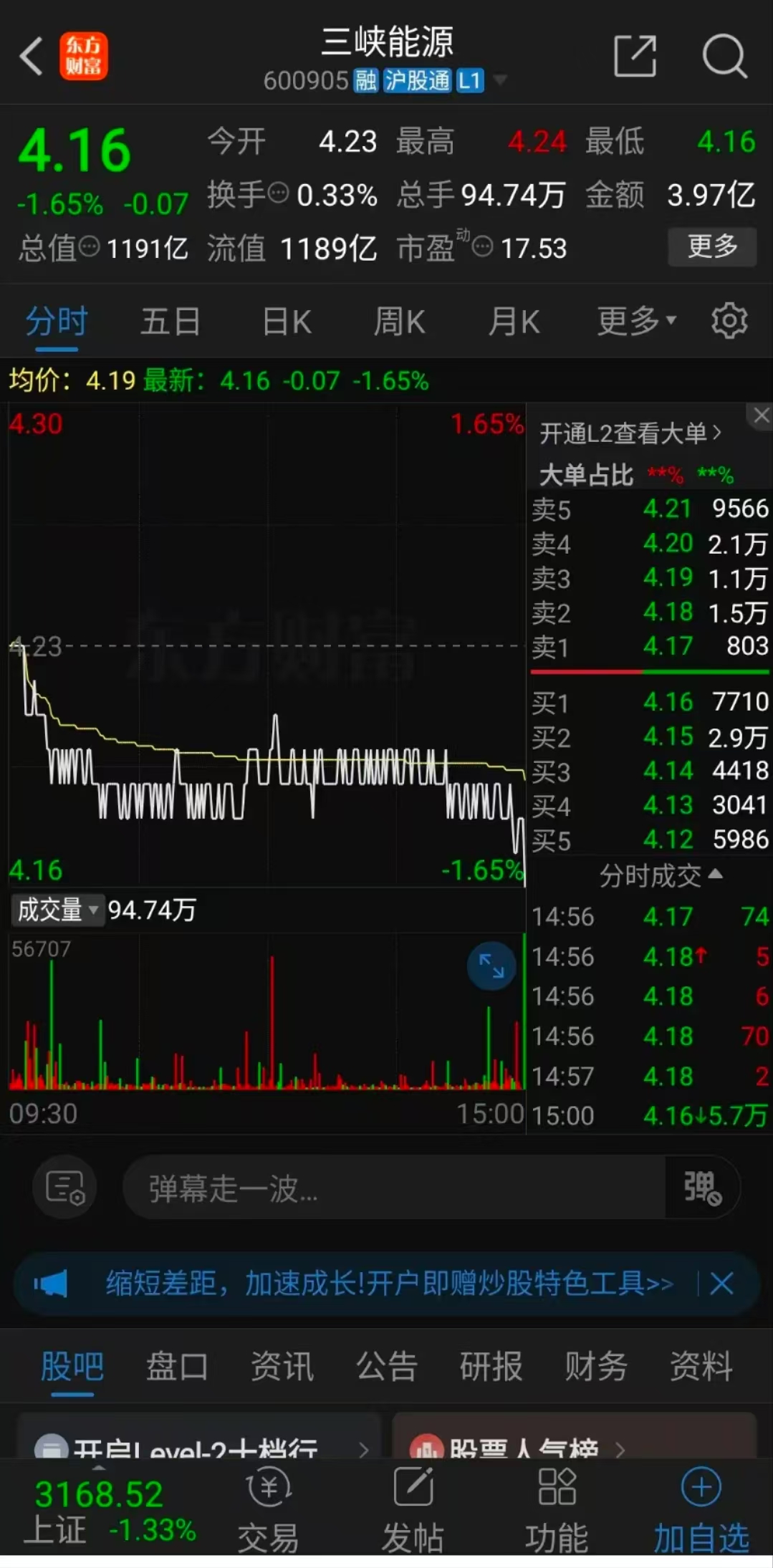Tap the 弹幕走一波 comment input field
Image resolution: width=773 pixels, height=1568 pixels.
[x=395, y=1188]
